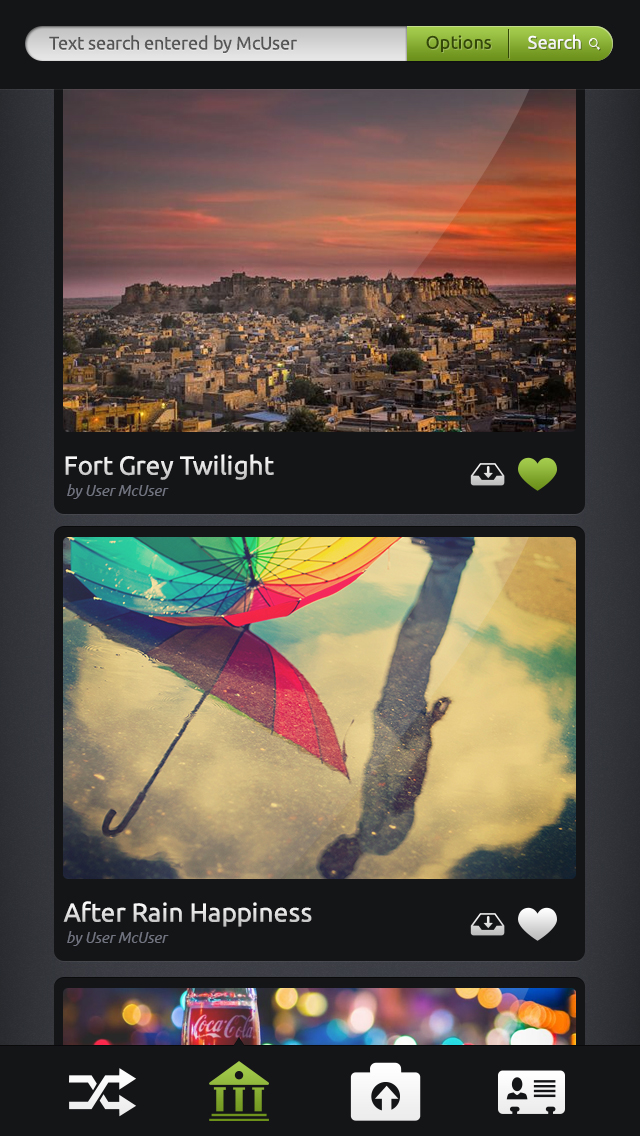Open the Fort Grey Twilight photo
This screenshot has height=1136, width=640.
click(319, 260)
